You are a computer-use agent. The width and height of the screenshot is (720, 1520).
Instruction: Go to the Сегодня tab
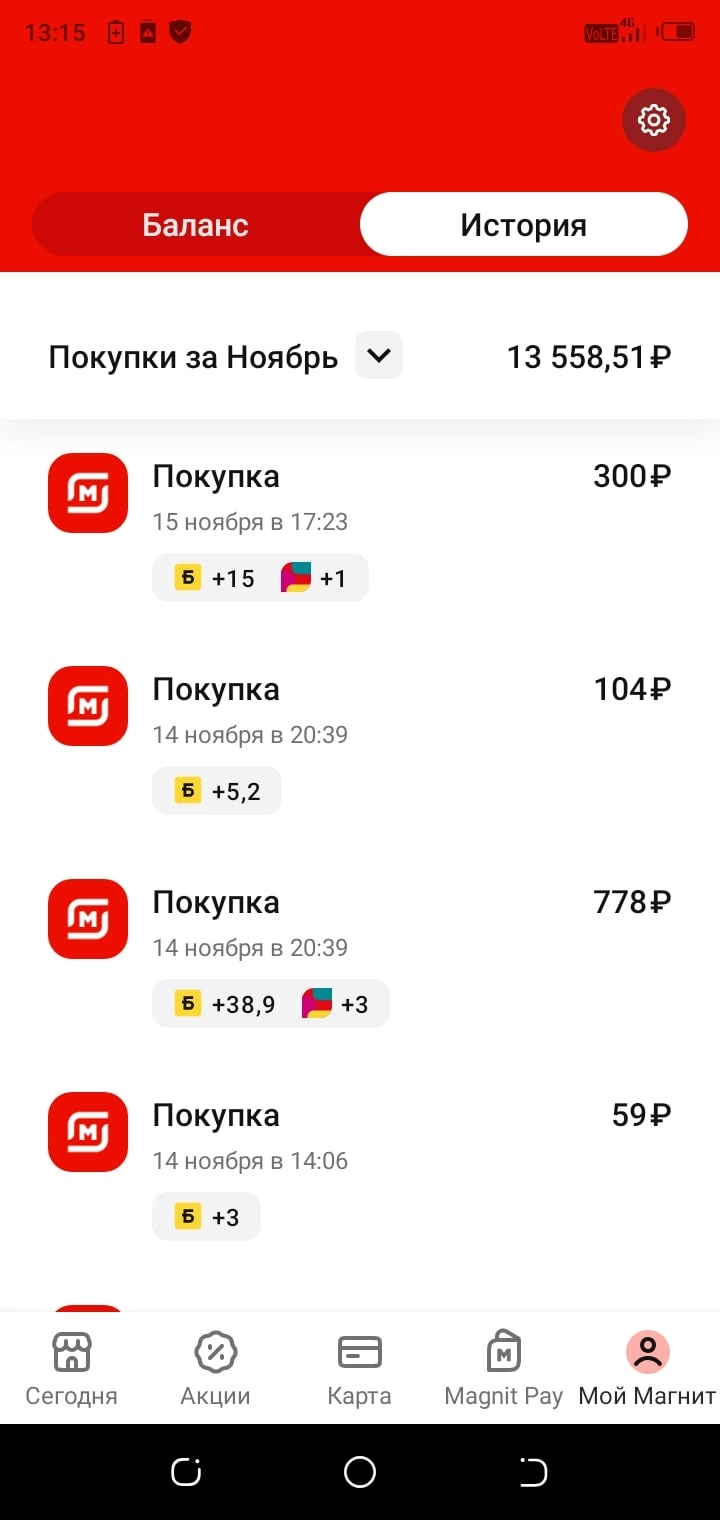click(71, 1368)
